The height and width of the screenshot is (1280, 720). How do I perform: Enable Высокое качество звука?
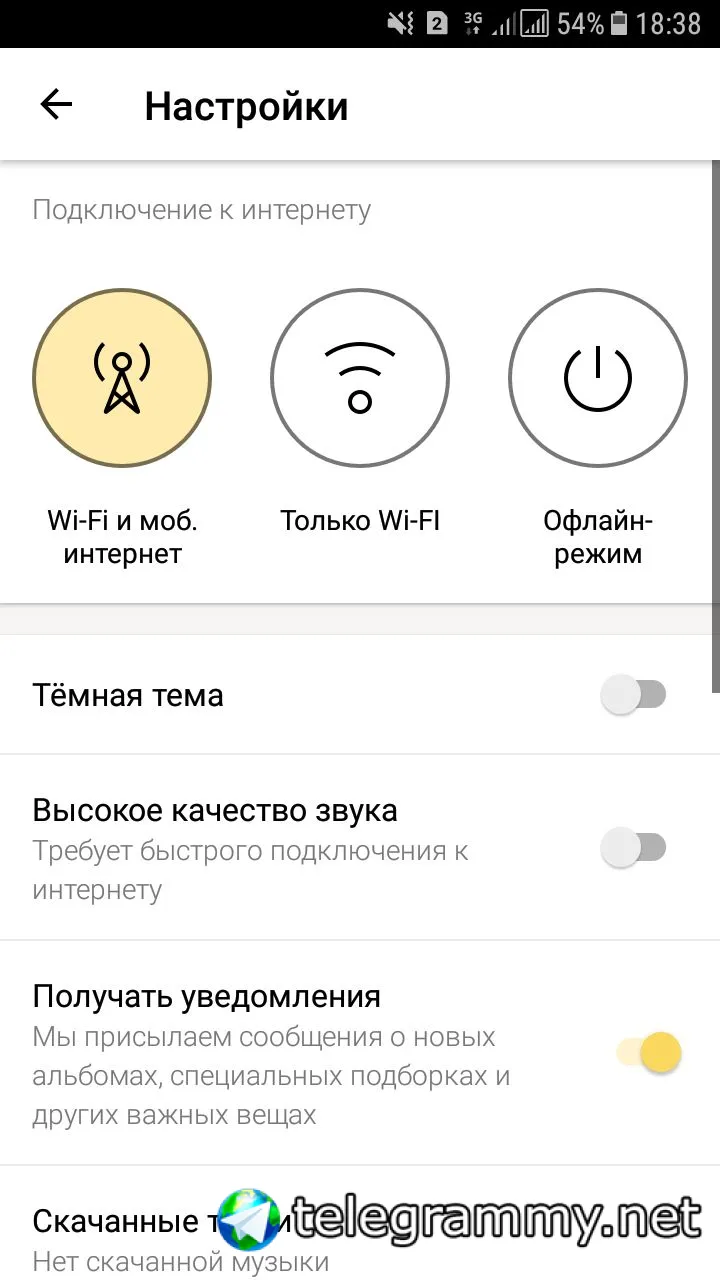tap(633, 848)
